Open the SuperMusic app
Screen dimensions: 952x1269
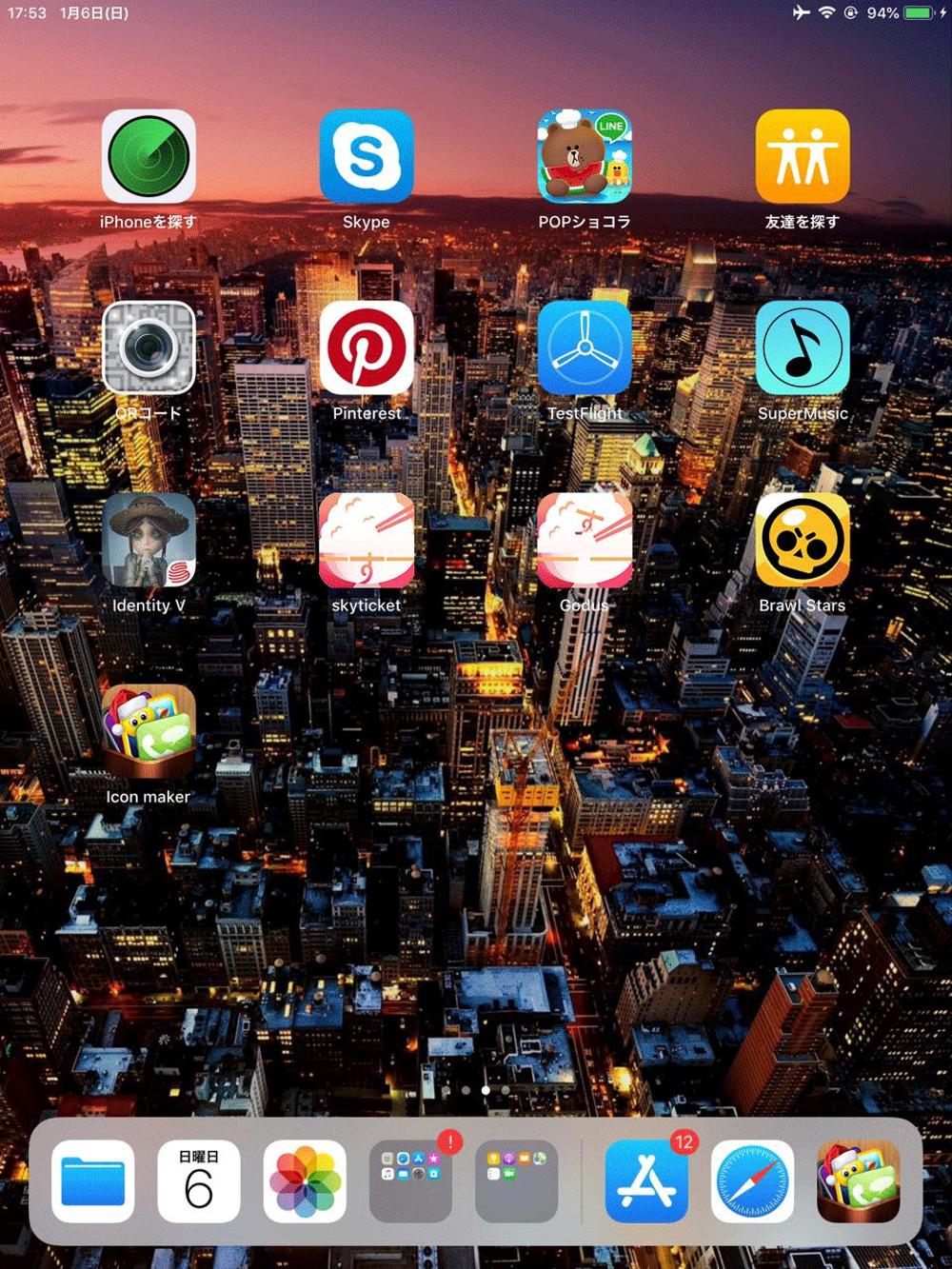click(x=803, y=348)
